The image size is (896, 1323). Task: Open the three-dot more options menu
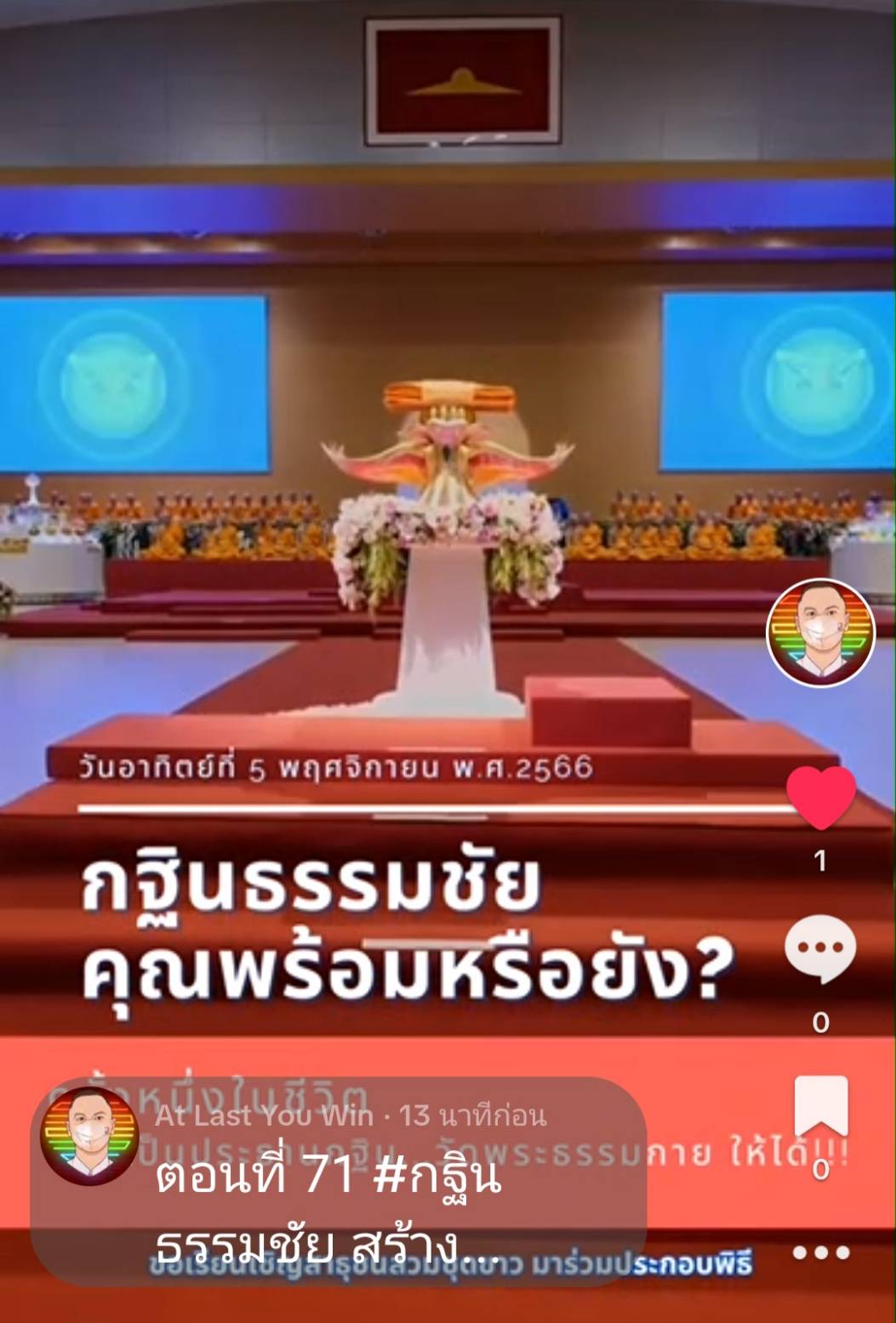821,1252
